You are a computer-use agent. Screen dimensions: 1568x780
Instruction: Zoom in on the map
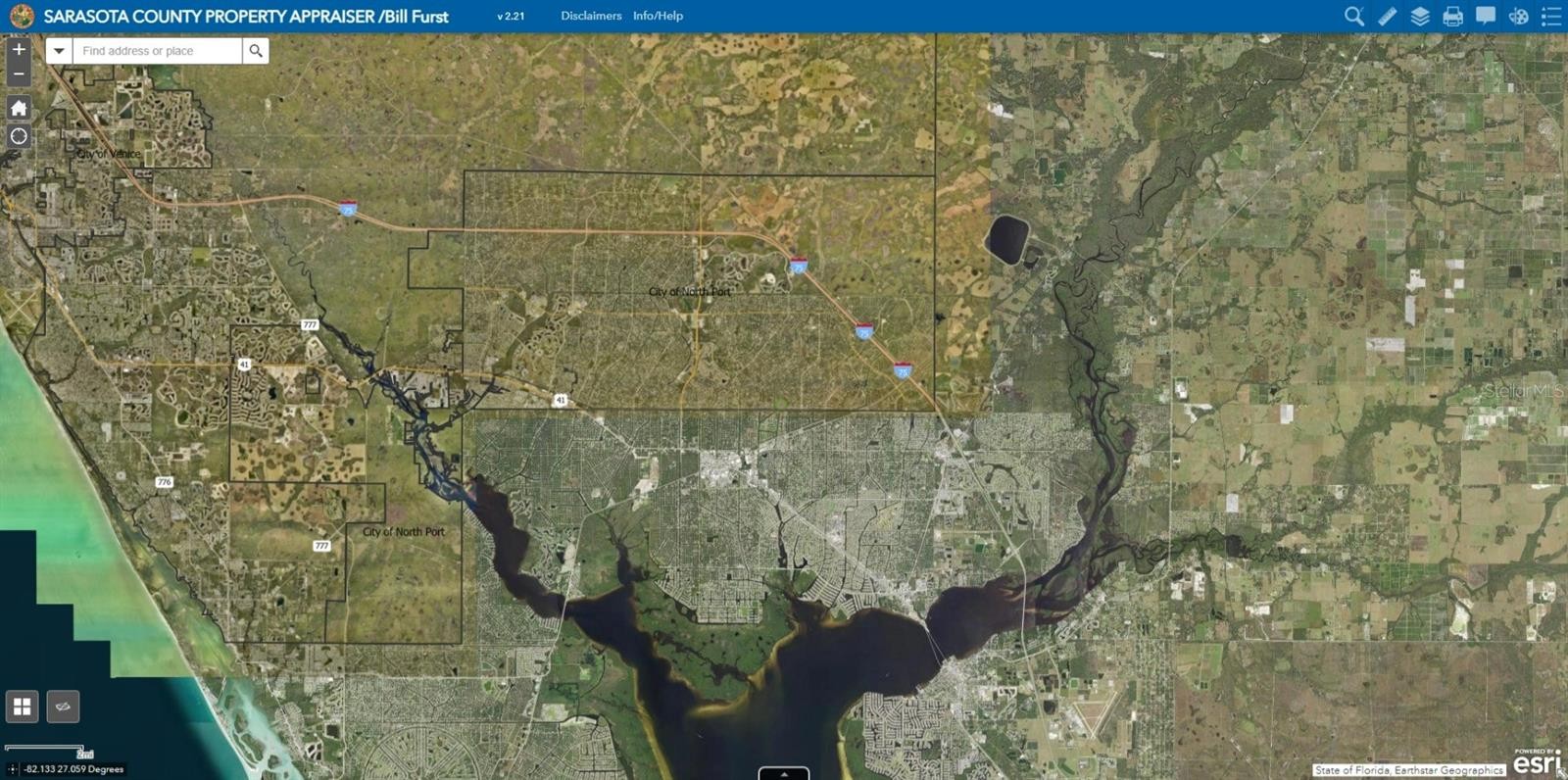tap(19, 50)
